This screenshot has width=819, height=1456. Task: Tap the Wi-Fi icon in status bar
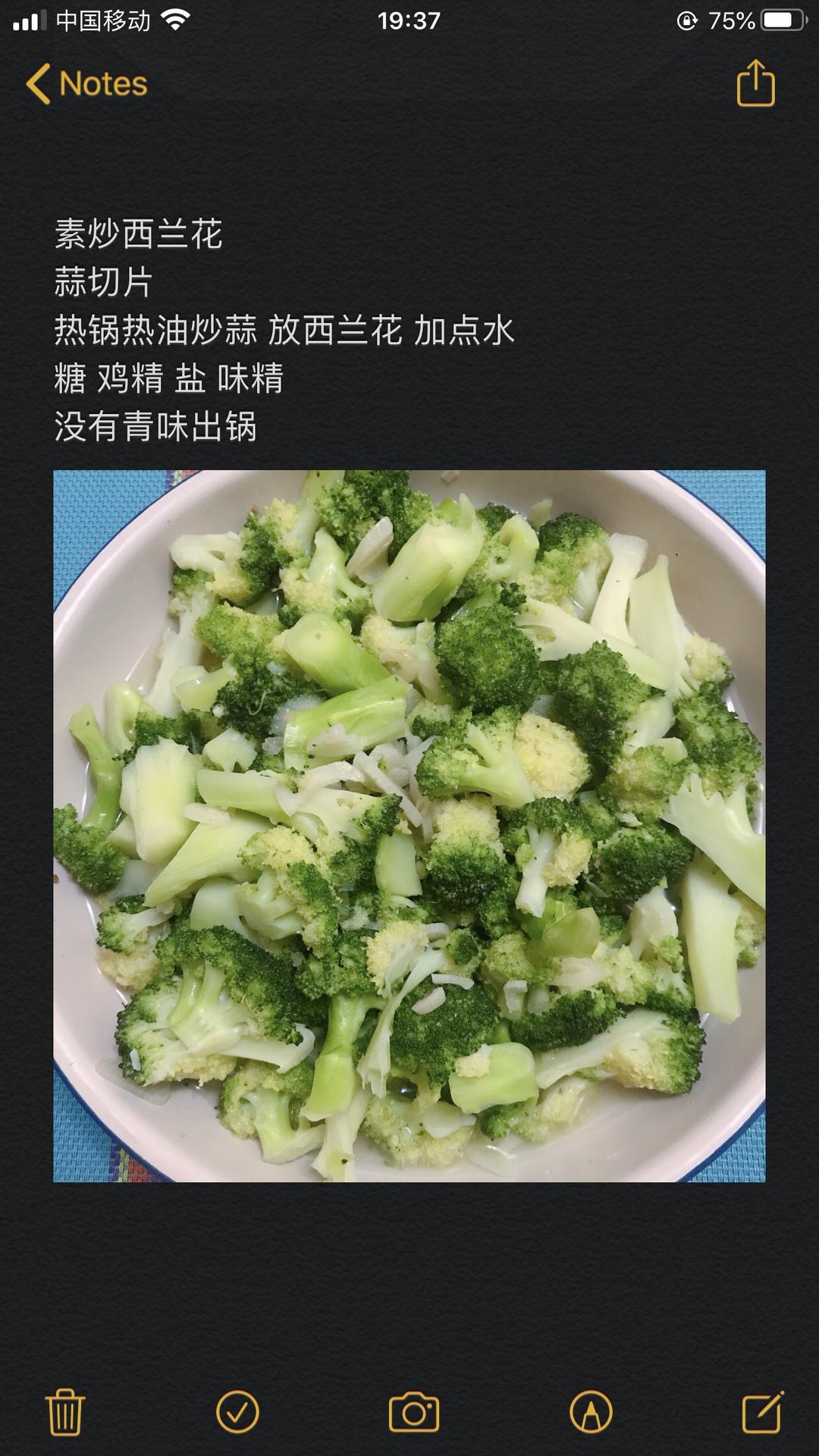tap(176, 19)
